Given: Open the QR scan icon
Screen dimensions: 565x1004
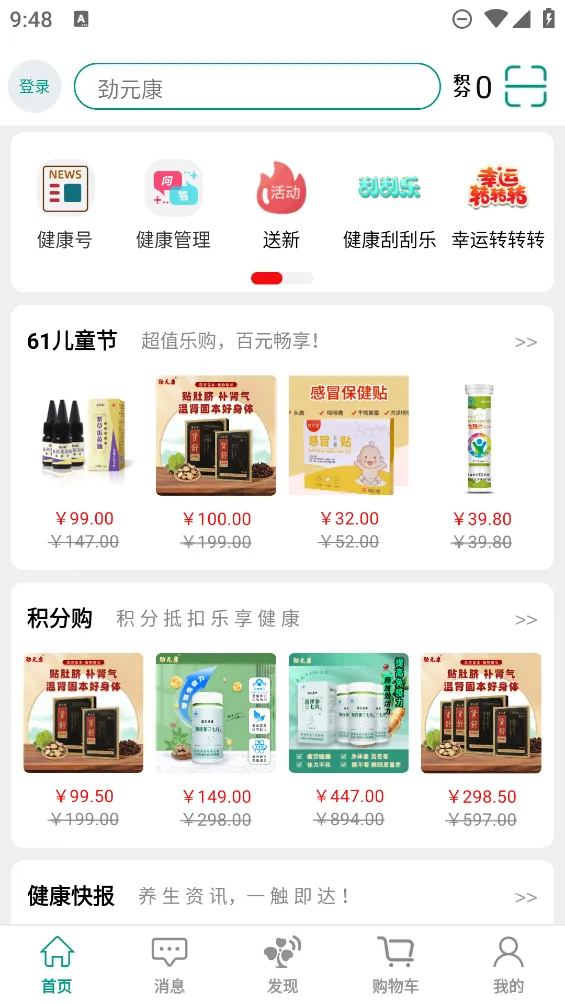Looking at the screenshot, I should click(525, 86).
